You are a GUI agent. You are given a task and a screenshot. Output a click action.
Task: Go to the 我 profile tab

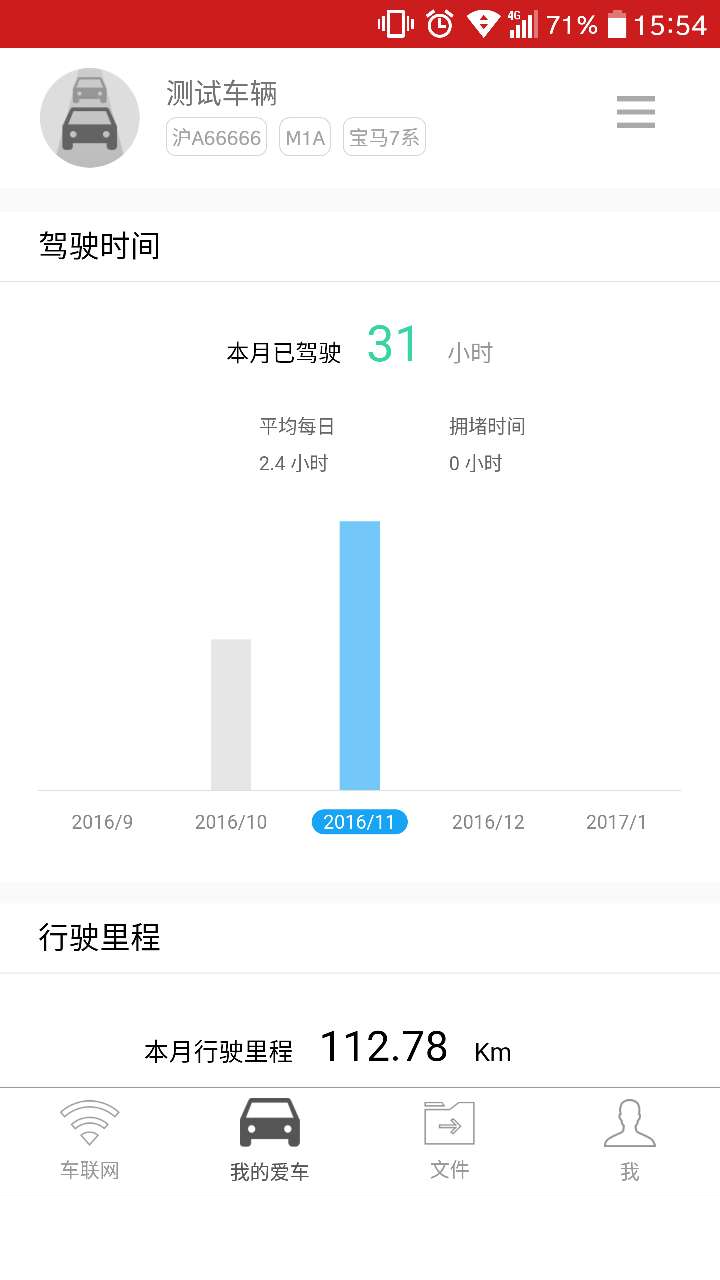pyautogui.click(x=630, y=1141)
